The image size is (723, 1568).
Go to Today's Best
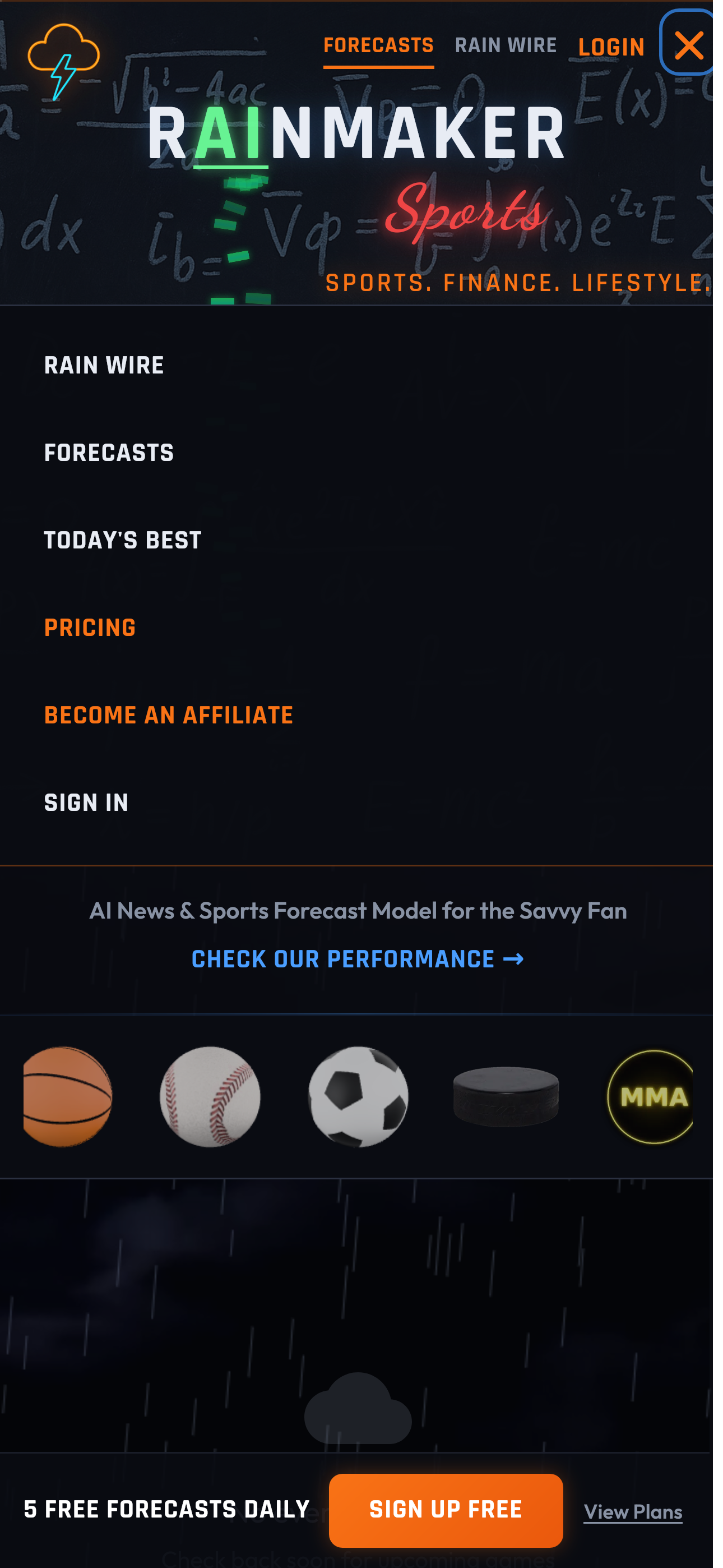click(x=122, y=541)
